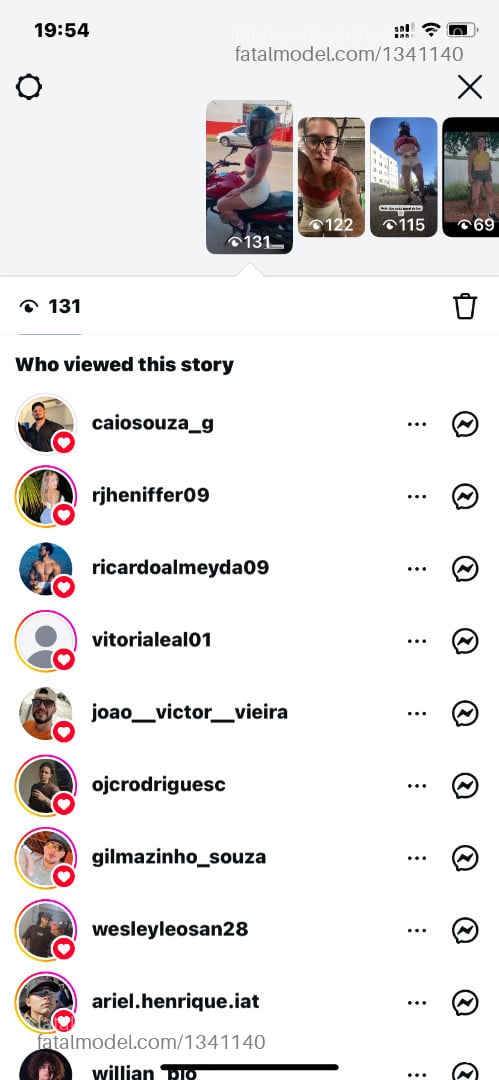Screen dimensions: 499x1080
Task: Open story settings gear icon
Action: 29,87
